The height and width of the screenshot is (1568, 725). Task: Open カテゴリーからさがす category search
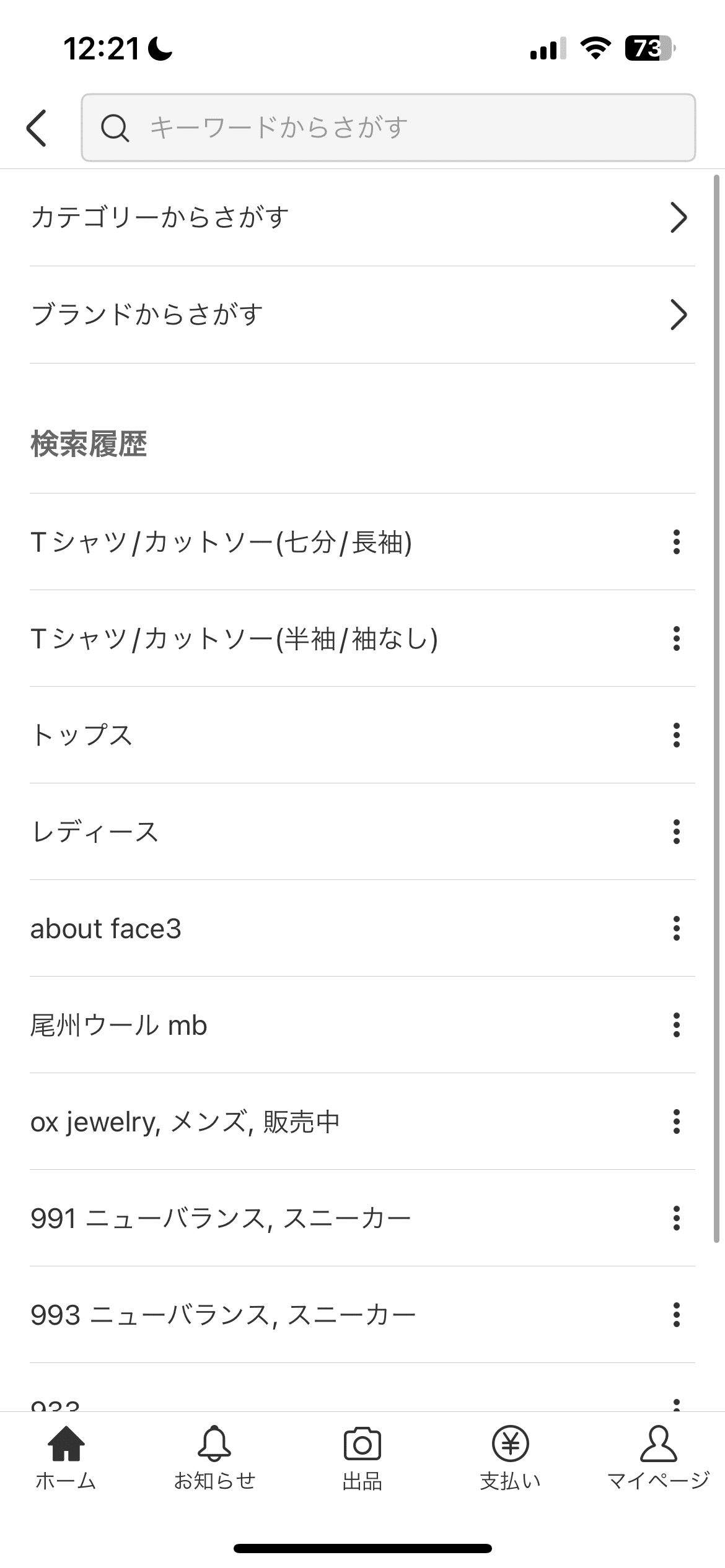coord(362,218)
